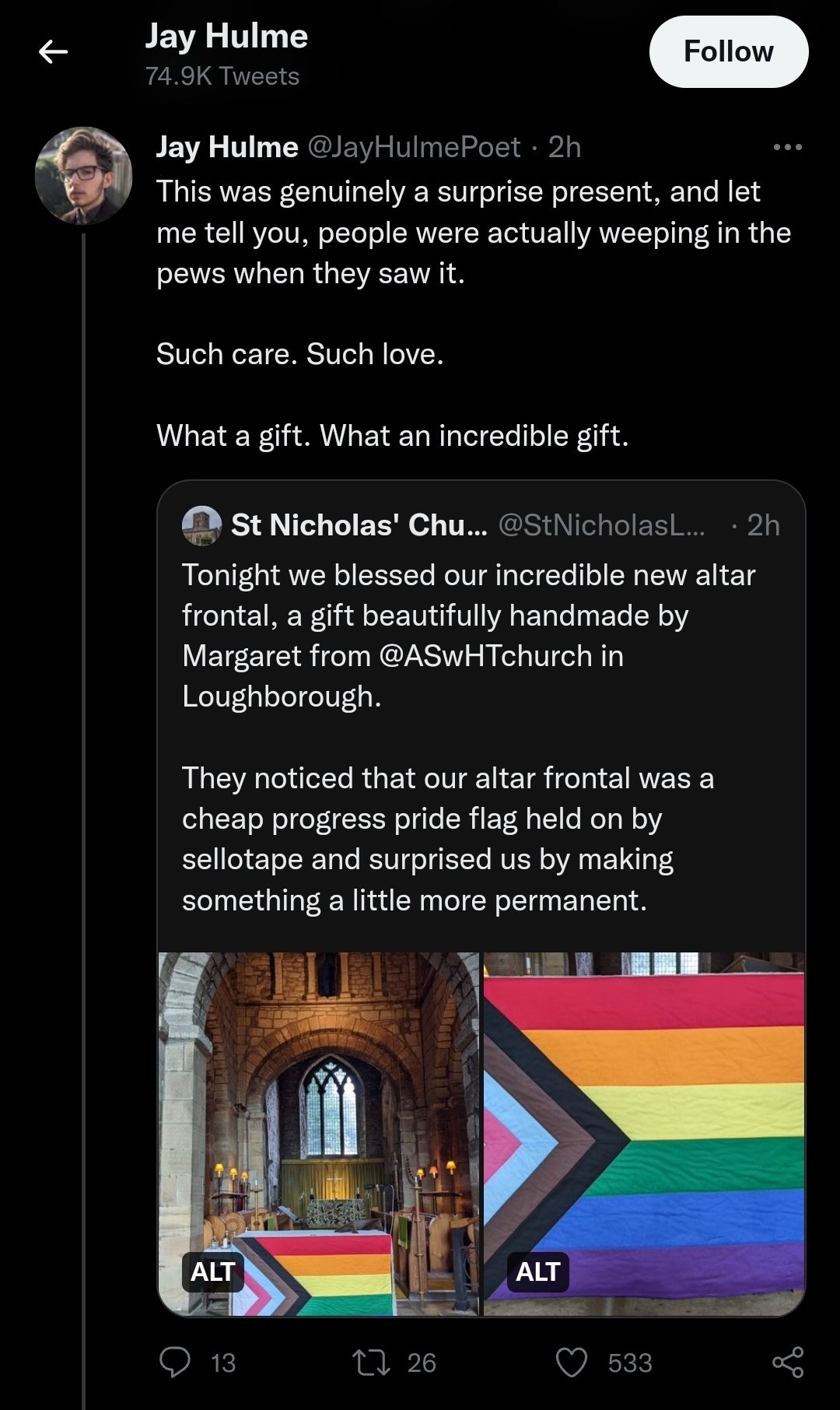Open Jay Hulme's profile picture
The width and height of the screenshot is (840, 1410).
[83, 176]
